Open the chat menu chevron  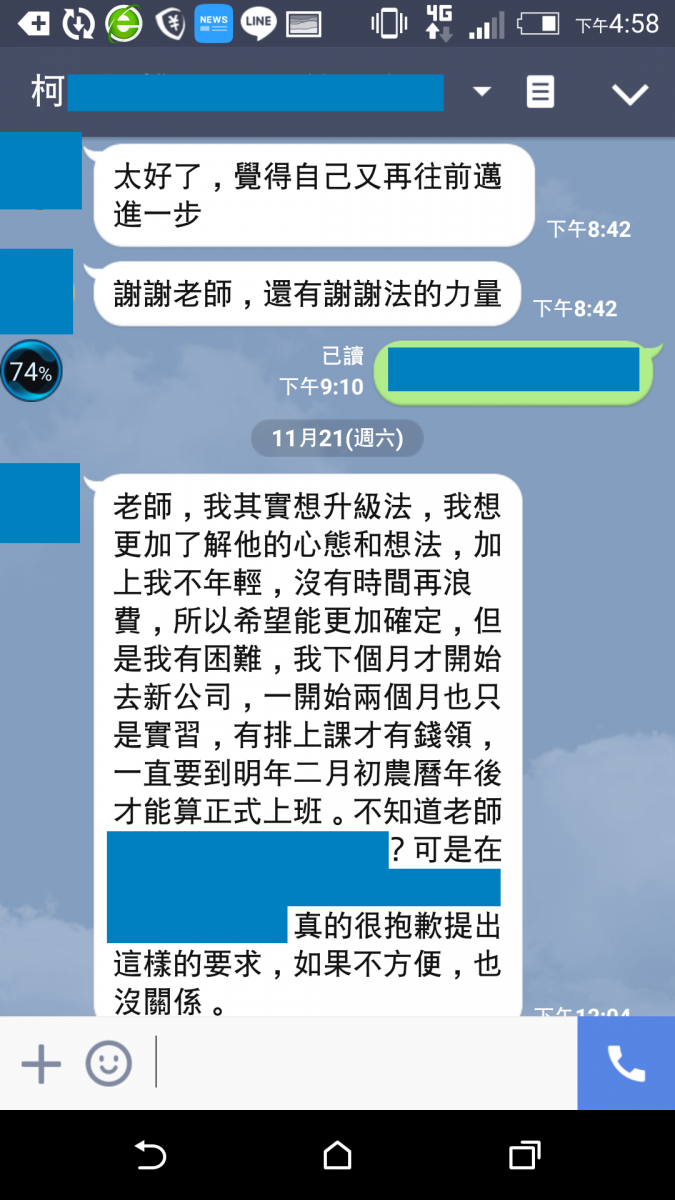pyautogui.click(x=630, y=94)
